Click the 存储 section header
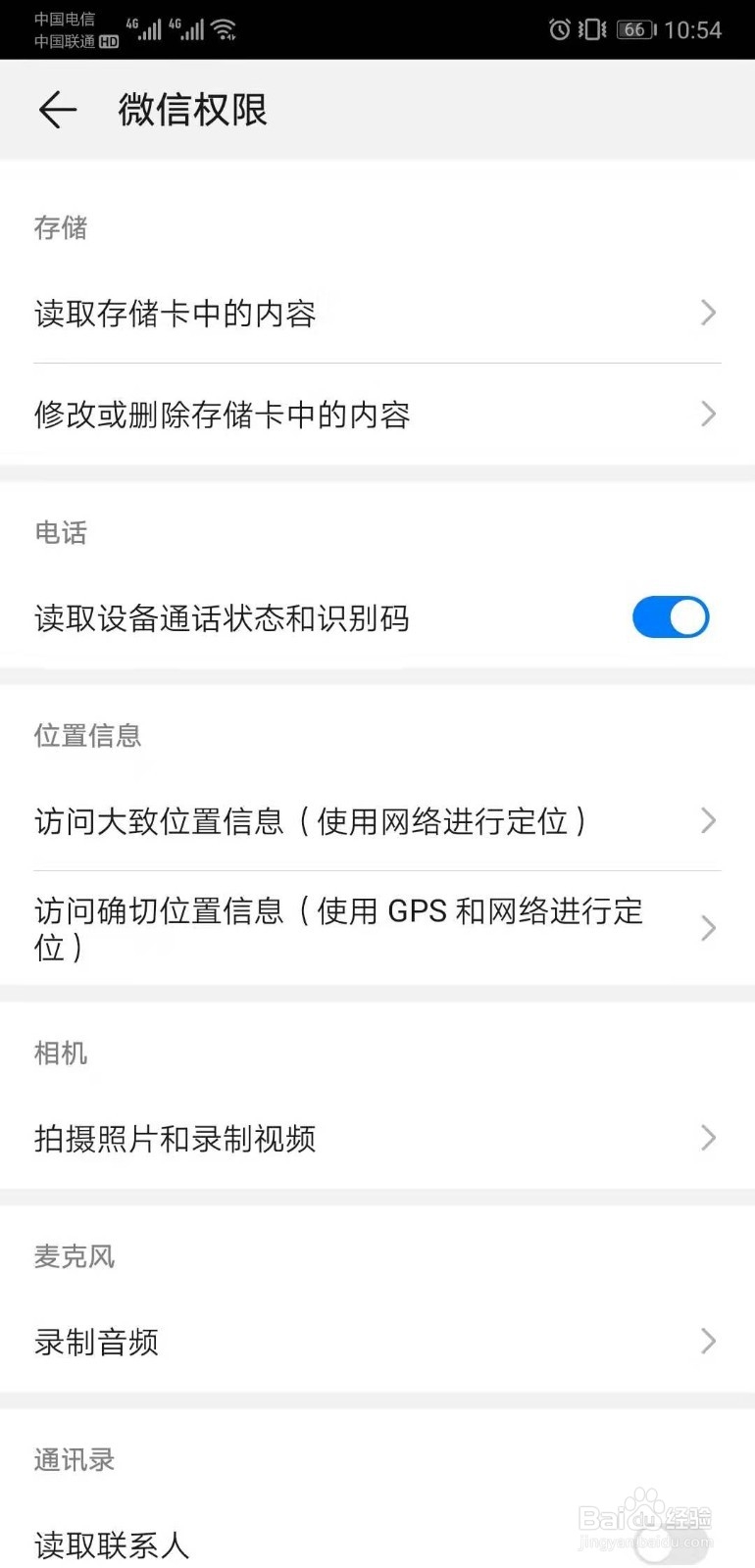Viewport: 755px width, 1568px height. [59, 227]
